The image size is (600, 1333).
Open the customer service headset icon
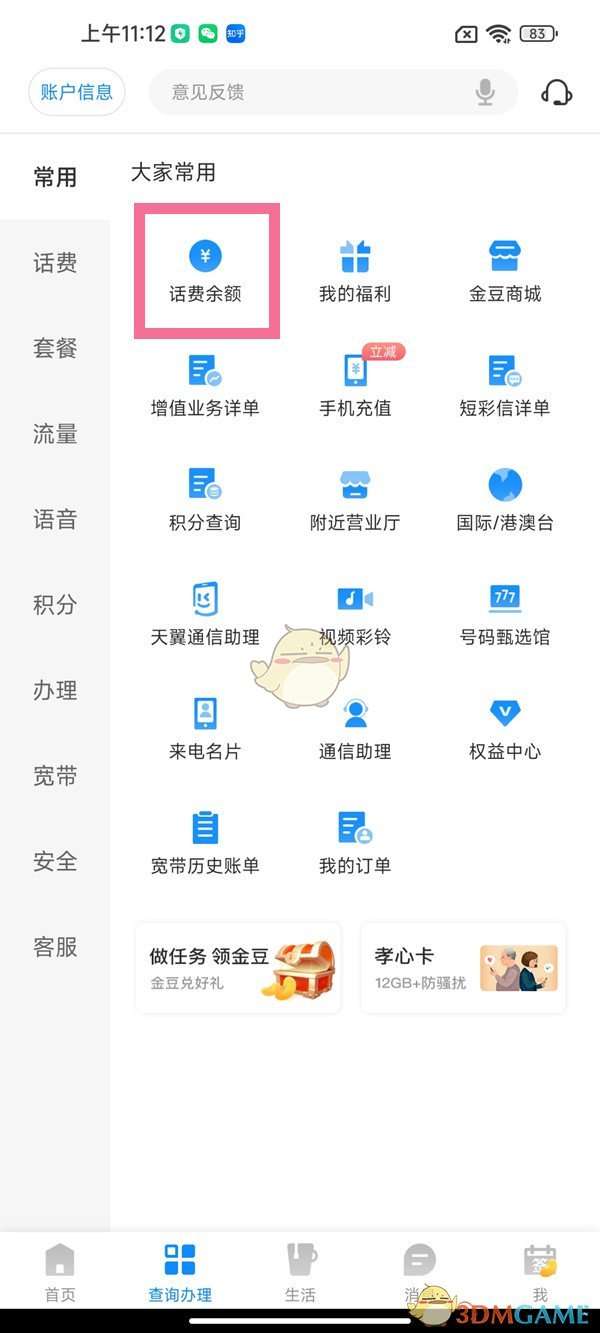(556, 93)
